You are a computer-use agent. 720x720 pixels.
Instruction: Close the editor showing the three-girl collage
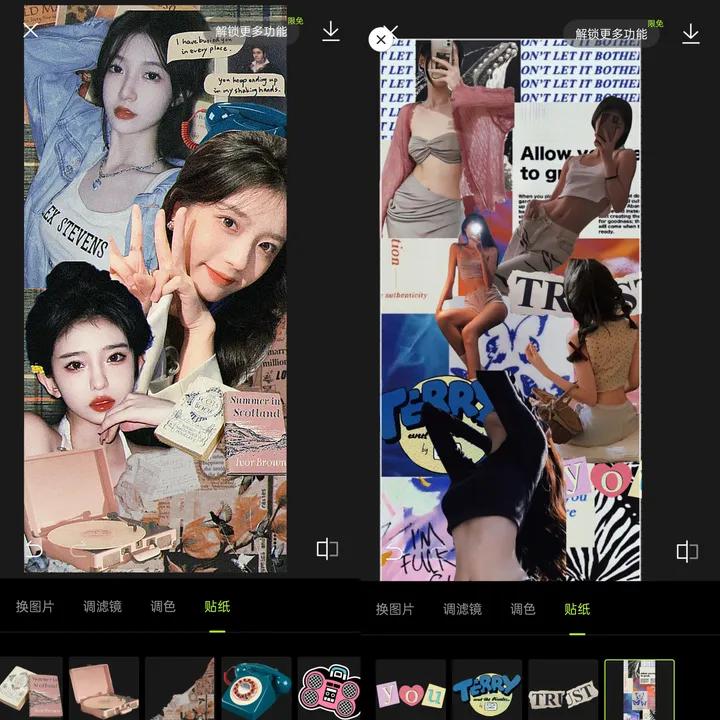tap(31, 31)
